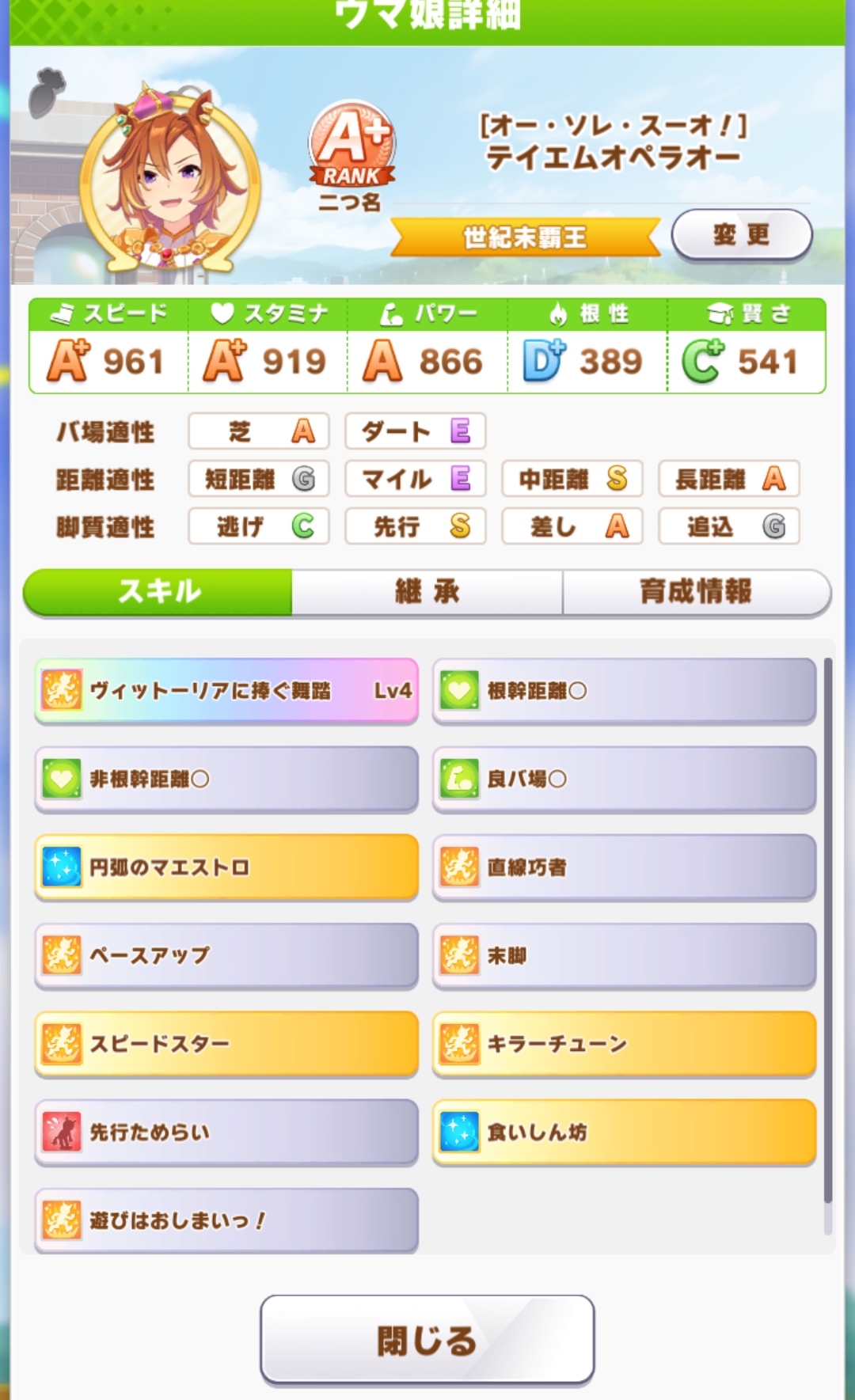Switch to the 育成情報 tab
The height and width of the screenshot is (1400, 855).
pos(695,591)
